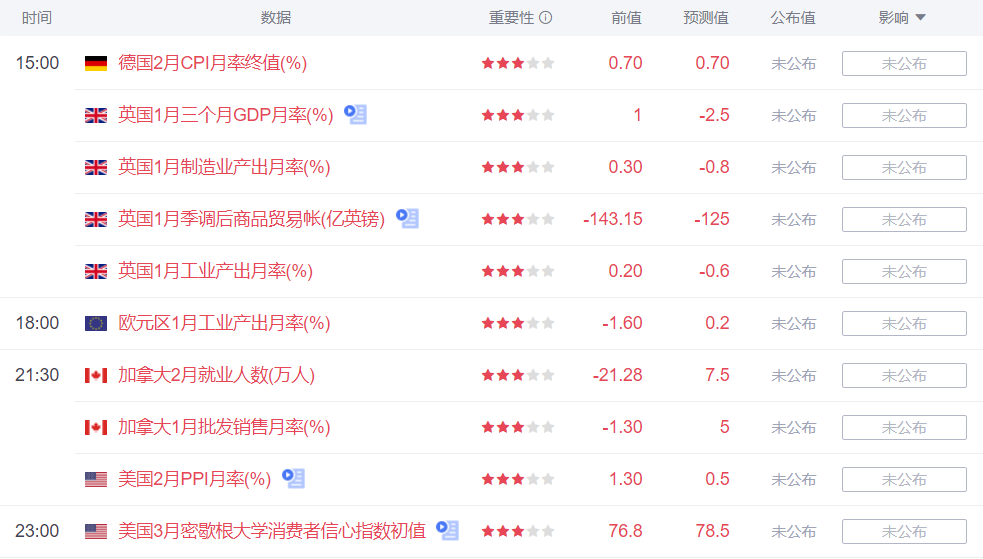
Task: Open the 影响 filter dropdown
Action: [x=902, y=18]
